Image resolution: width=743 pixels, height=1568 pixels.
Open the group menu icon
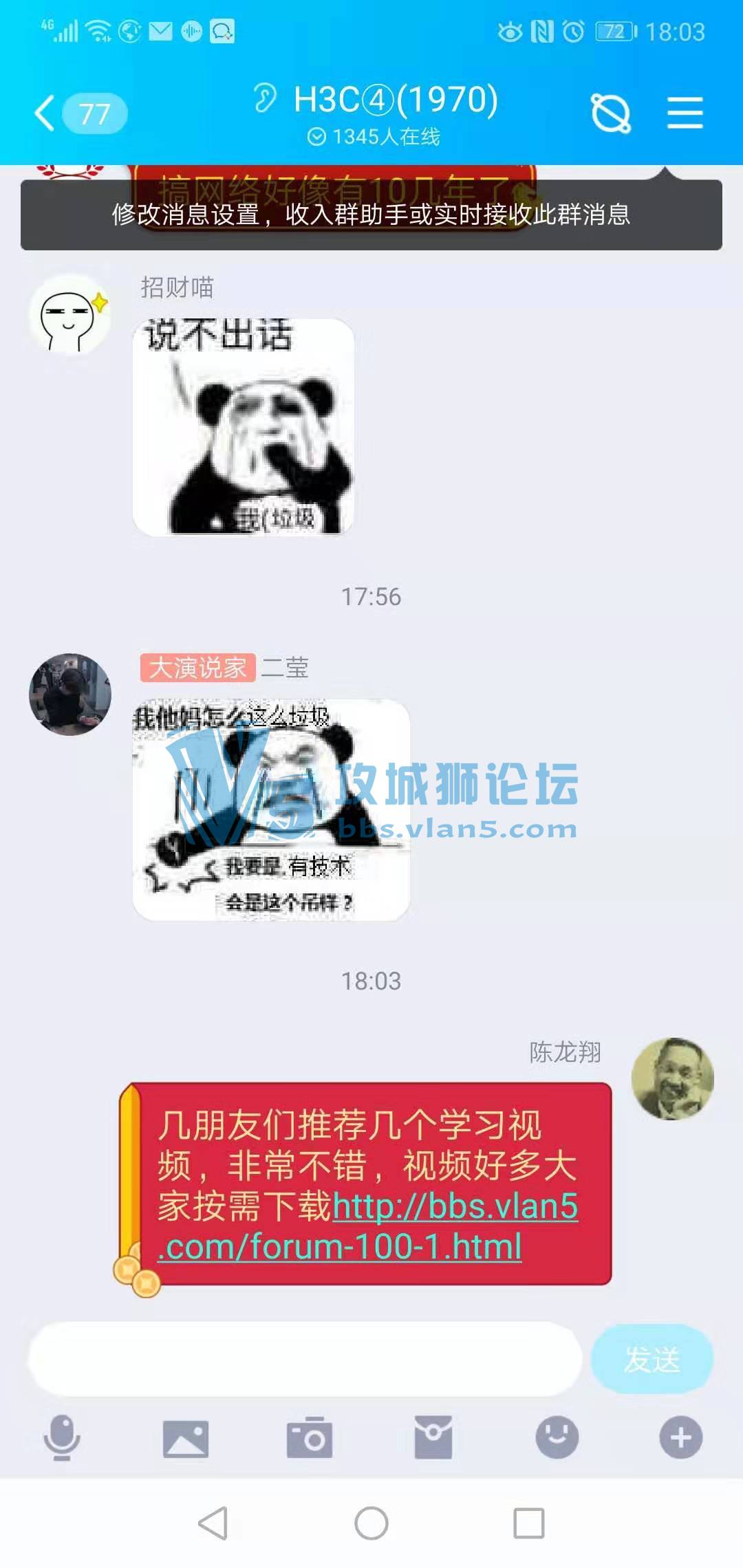point(685,113)
